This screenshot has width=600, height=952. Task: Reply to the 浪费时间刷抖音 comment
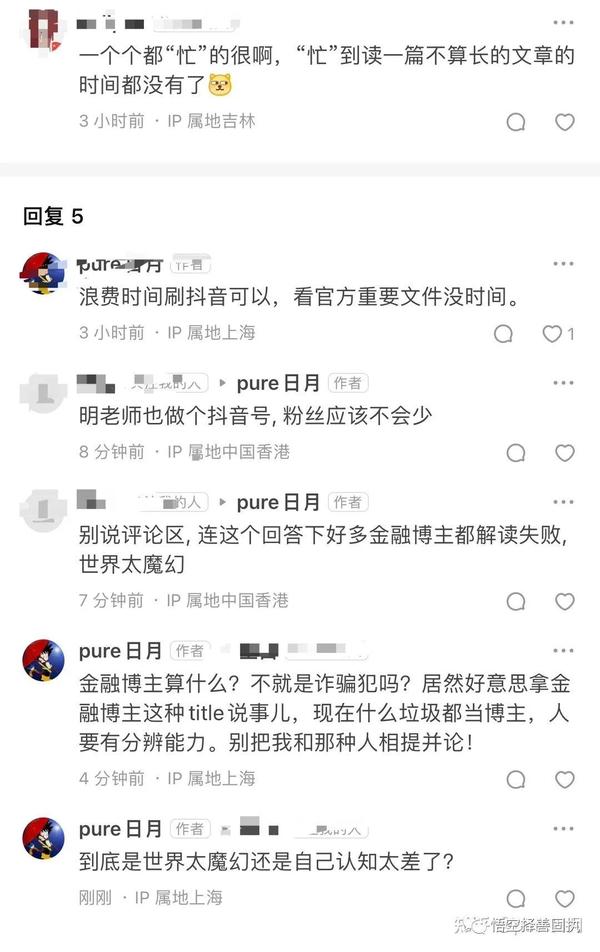pyautogui.click(x=504, y=334)
